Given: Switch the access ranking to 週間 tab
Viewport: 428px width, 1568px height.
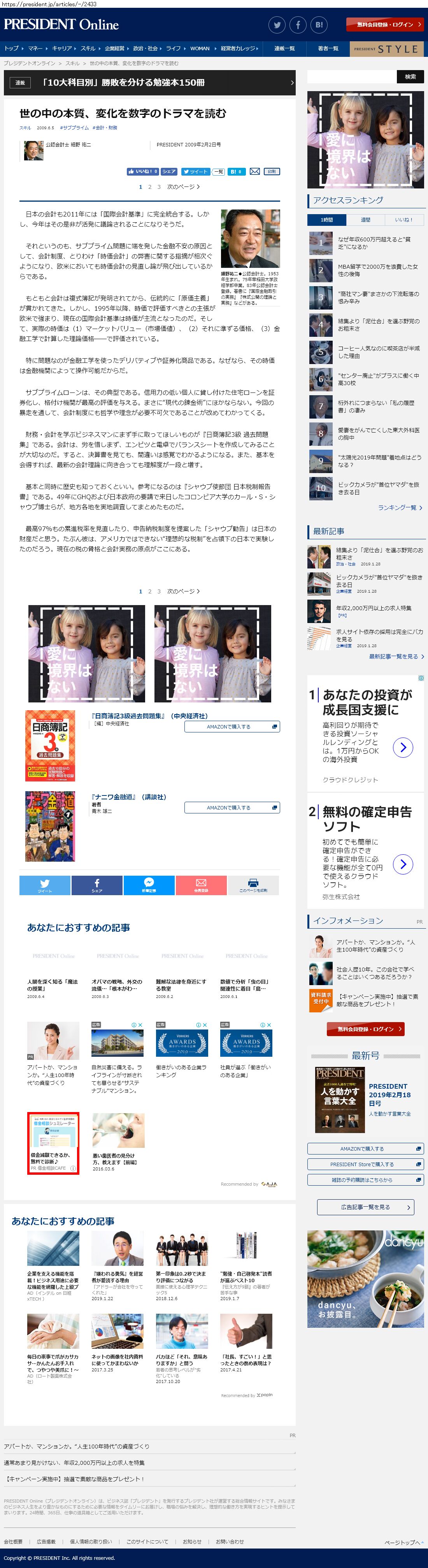Looking at the screenshot, I should coord(365,220).
